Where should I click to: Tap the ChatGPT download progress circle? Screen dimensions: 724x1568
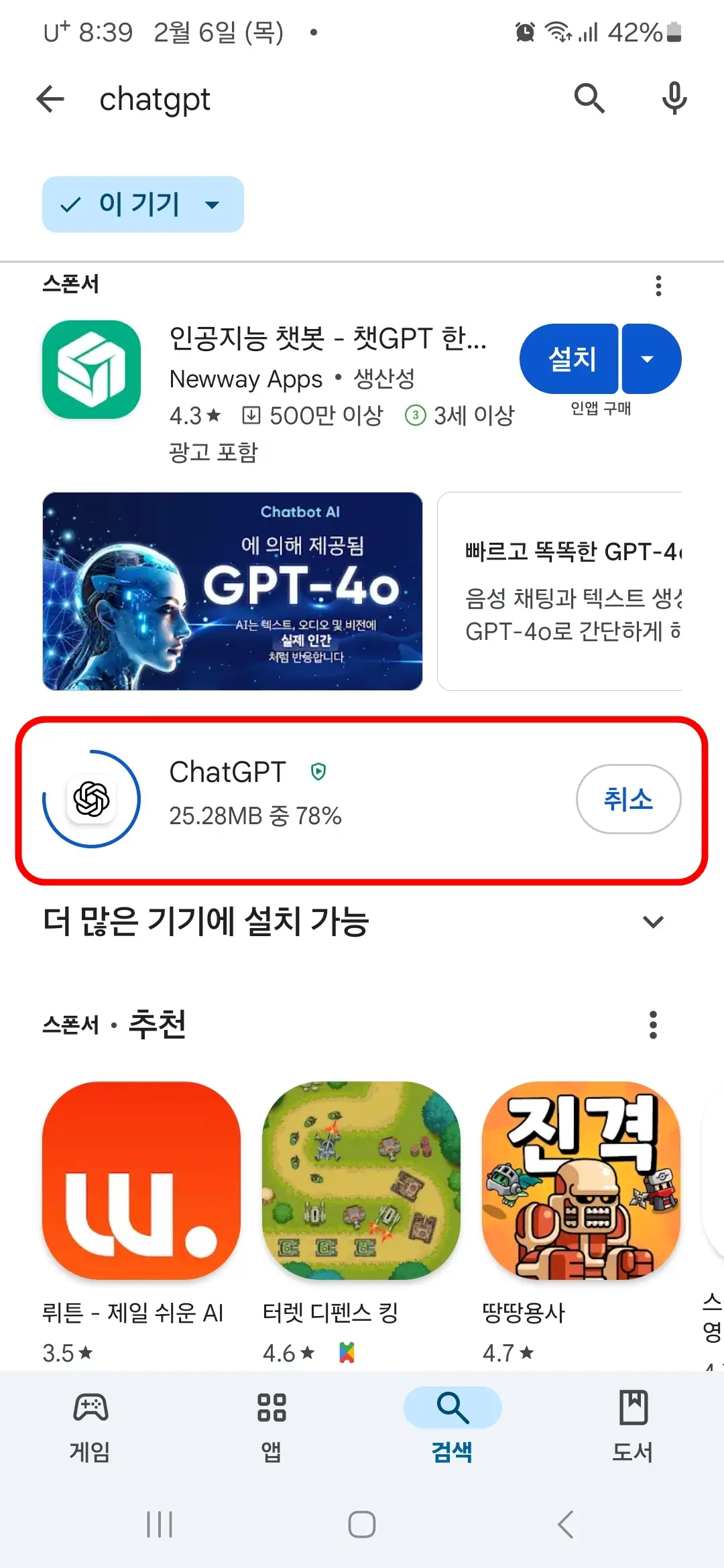coord(91,799)
